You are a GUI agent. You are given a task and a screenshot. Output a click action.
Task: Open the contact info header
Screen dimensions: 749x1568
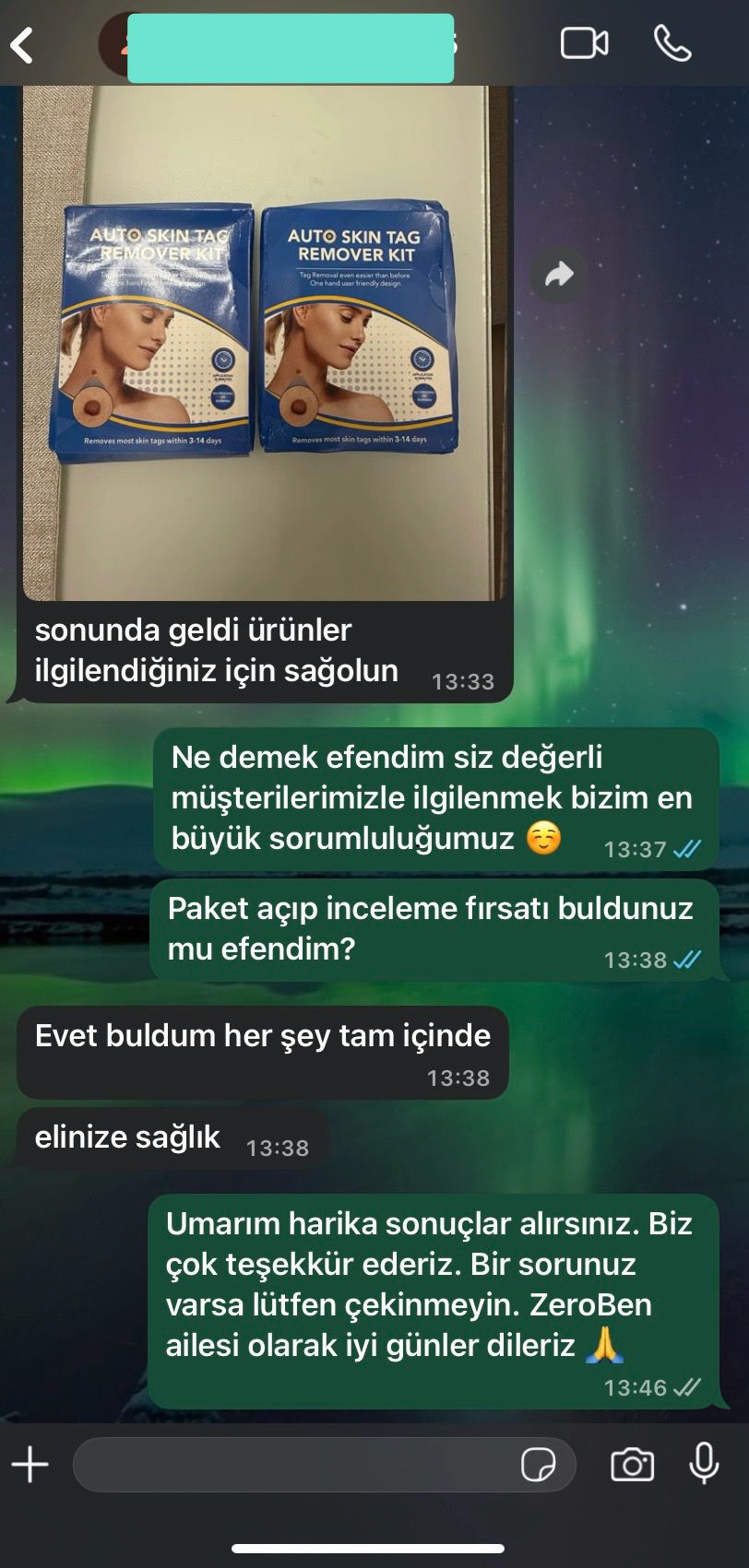point(290,48)
